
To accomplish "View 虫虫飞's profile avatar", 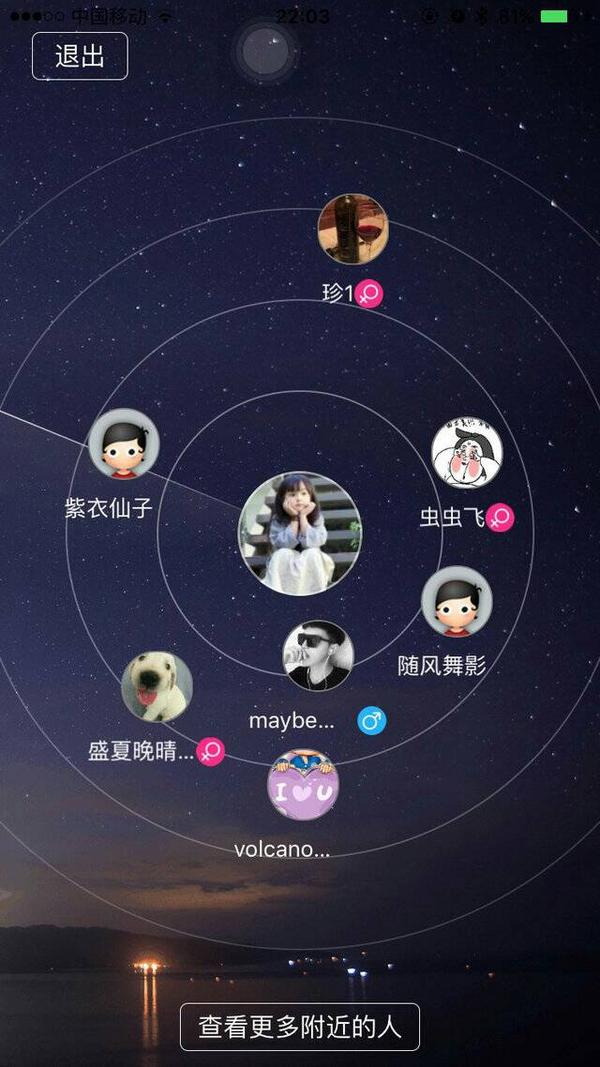I will 467,453.
